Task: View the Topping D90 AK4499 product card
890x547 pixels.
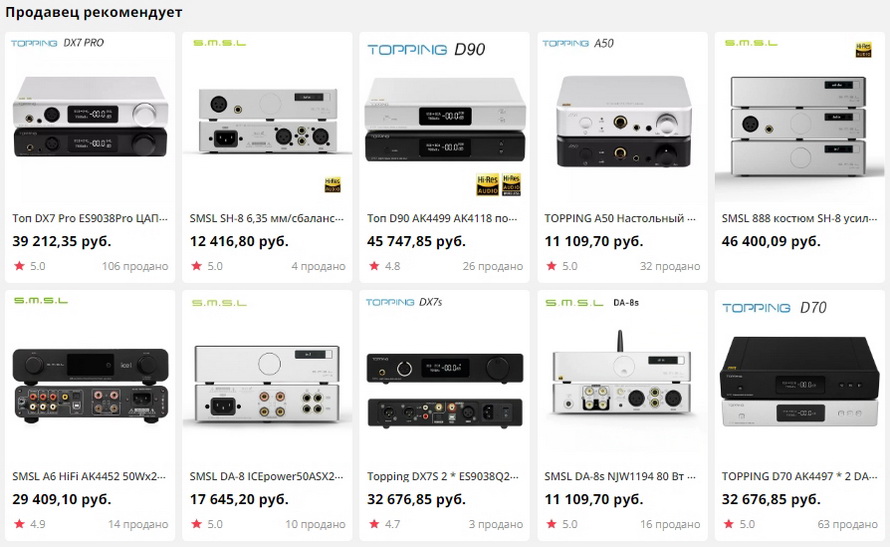Action: pos(444,130)
